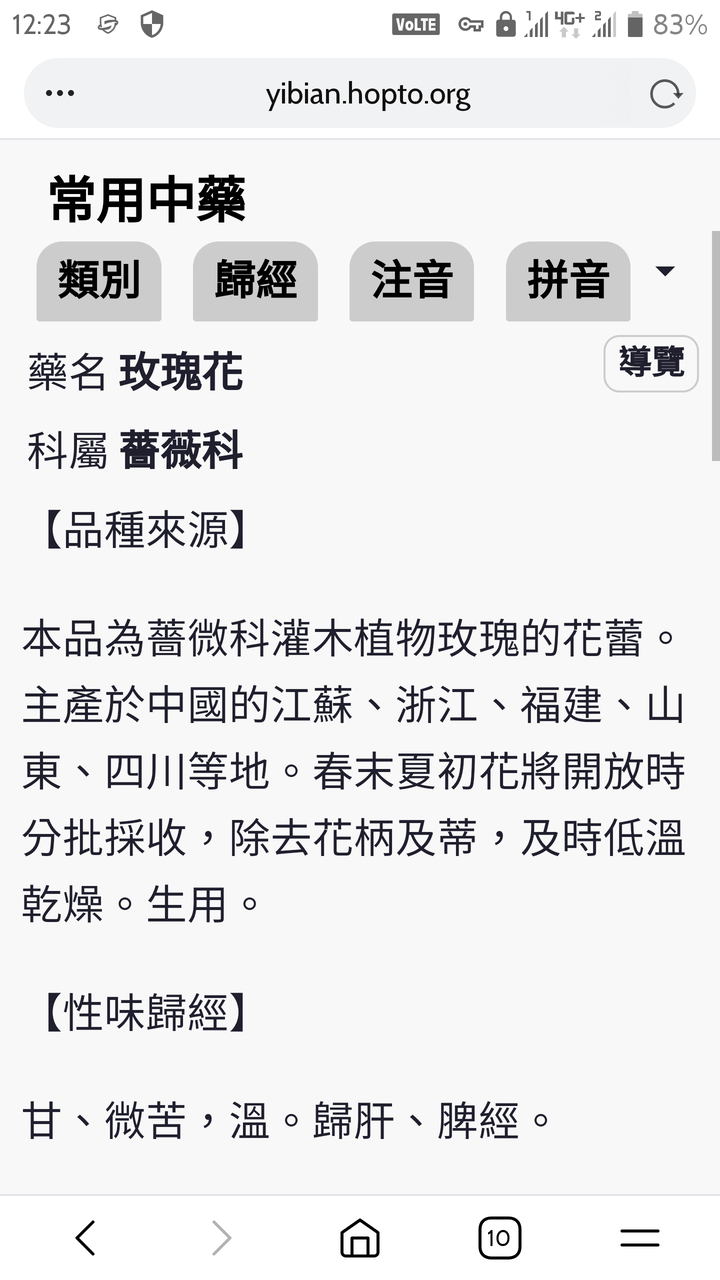This screenshot has width=720, height=1280.
Task: Go back to the previous page
Action: (86, 1238)
